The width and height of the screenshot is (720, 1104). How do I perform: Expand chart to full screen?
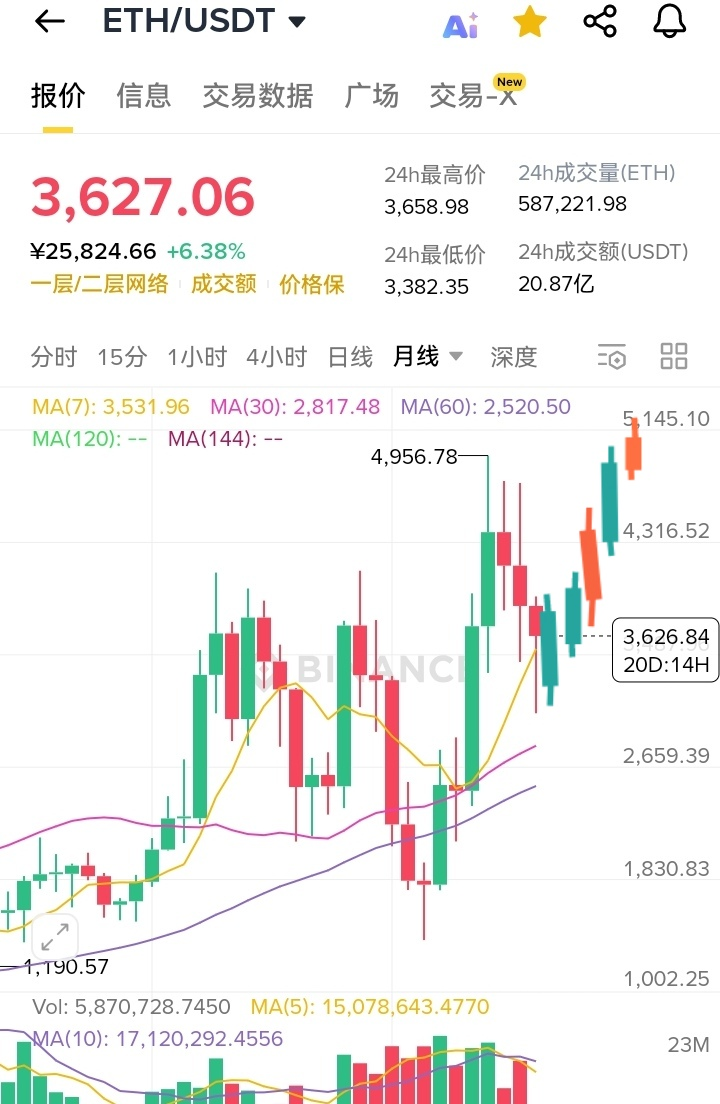pos(55,938)
